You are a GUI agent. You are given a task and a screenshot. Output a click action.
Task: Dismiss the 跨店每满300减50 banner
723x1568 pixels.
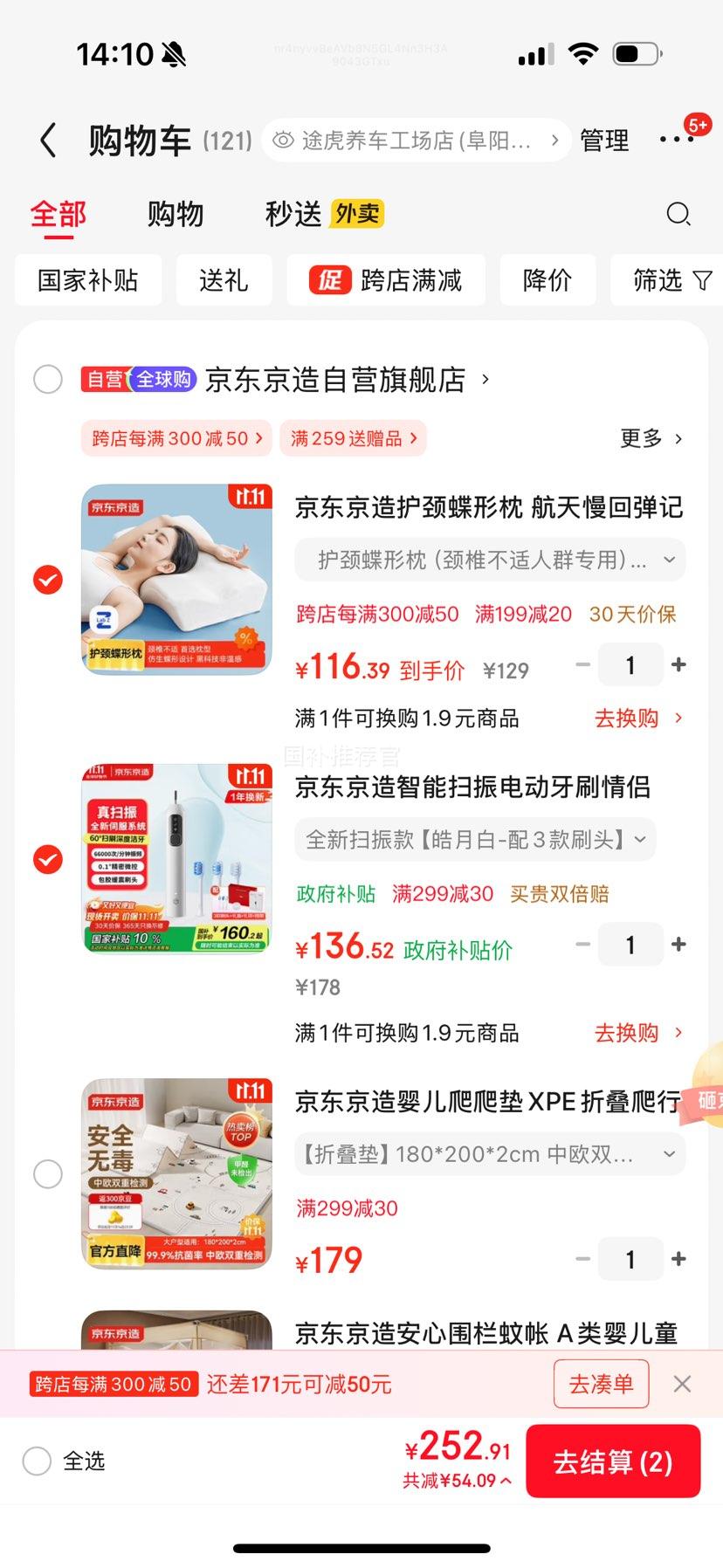coord(682,1384)
